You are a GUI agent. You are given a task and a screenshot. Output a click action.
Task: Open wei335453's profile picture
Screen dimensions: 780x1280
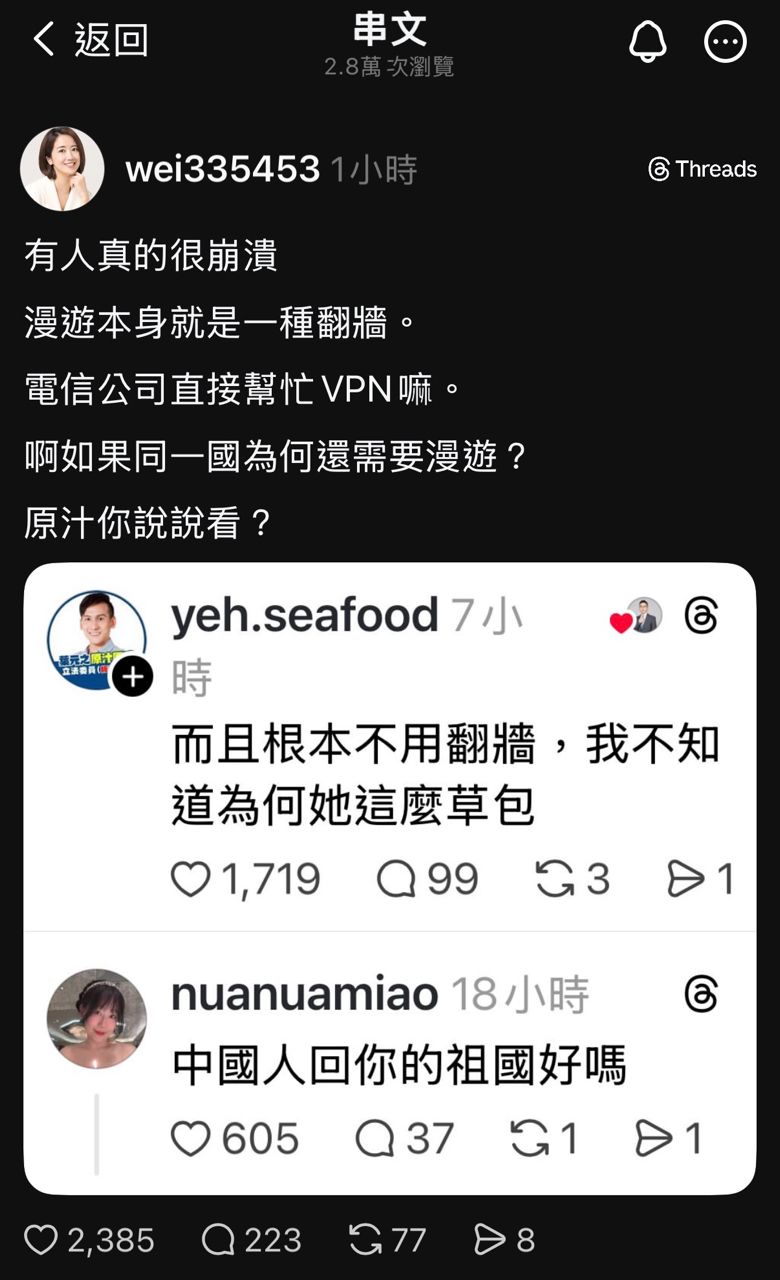tap(62, 169)
